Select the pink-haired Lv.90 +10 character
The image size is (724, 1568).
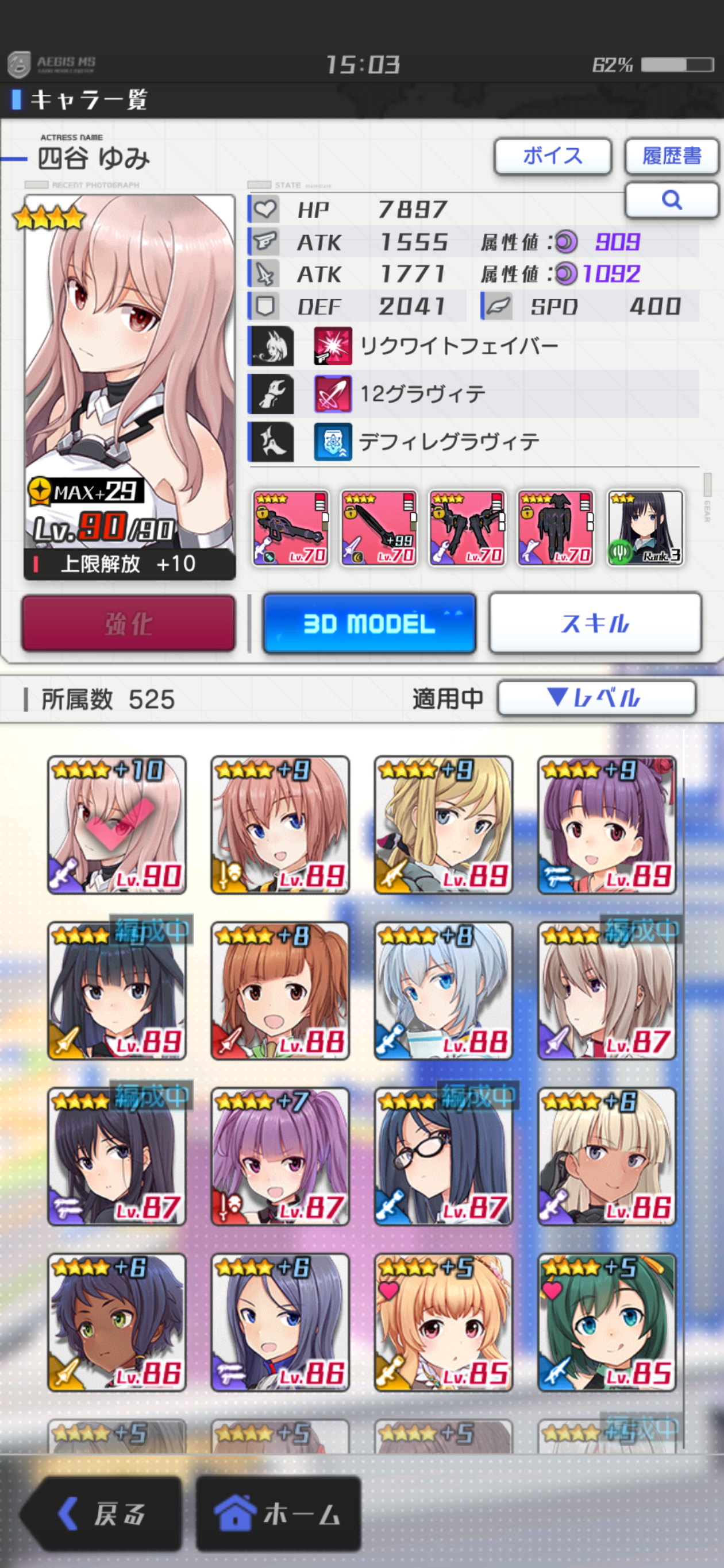pyautogui.click(x=117, y=825)
